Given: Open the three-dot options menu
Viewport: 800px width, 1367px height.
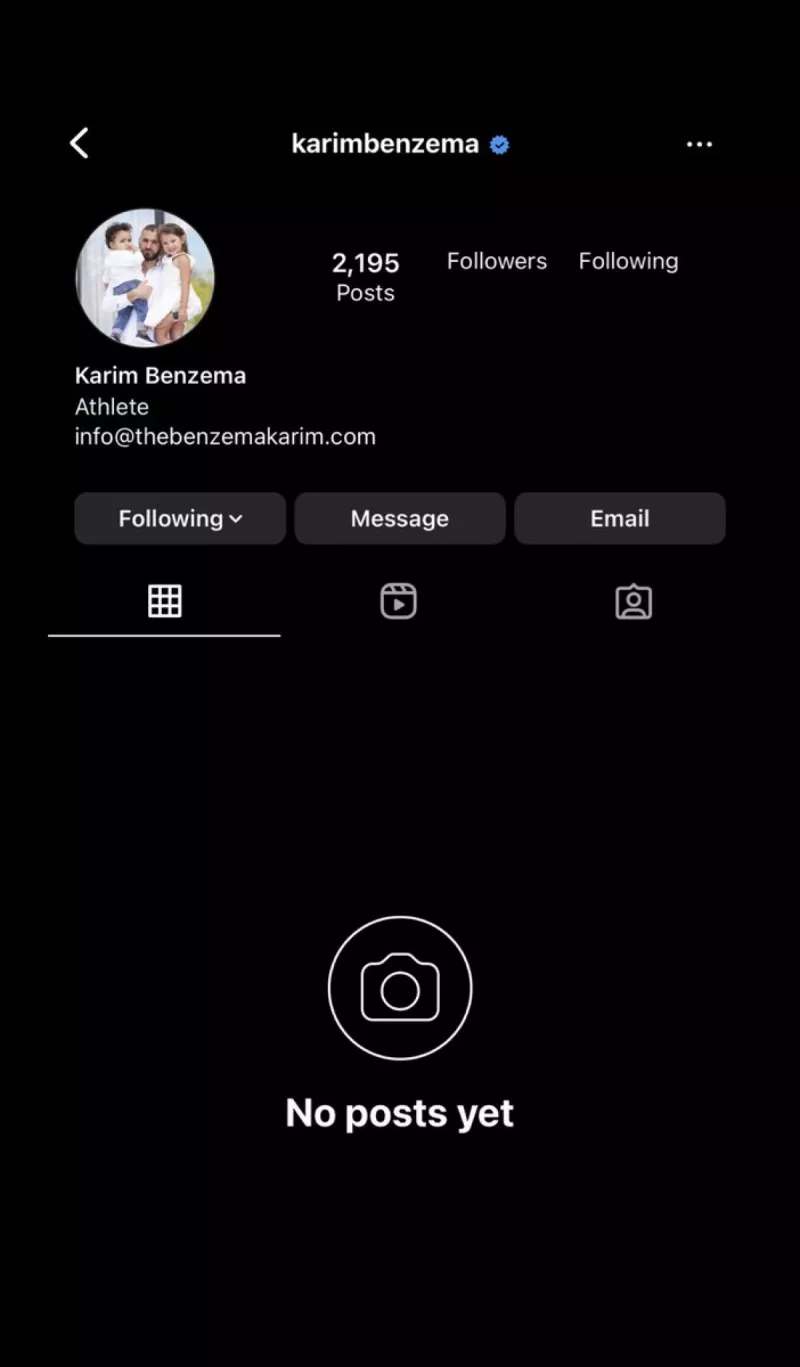Looking at the screenshot, I should (x=699, y=145).
